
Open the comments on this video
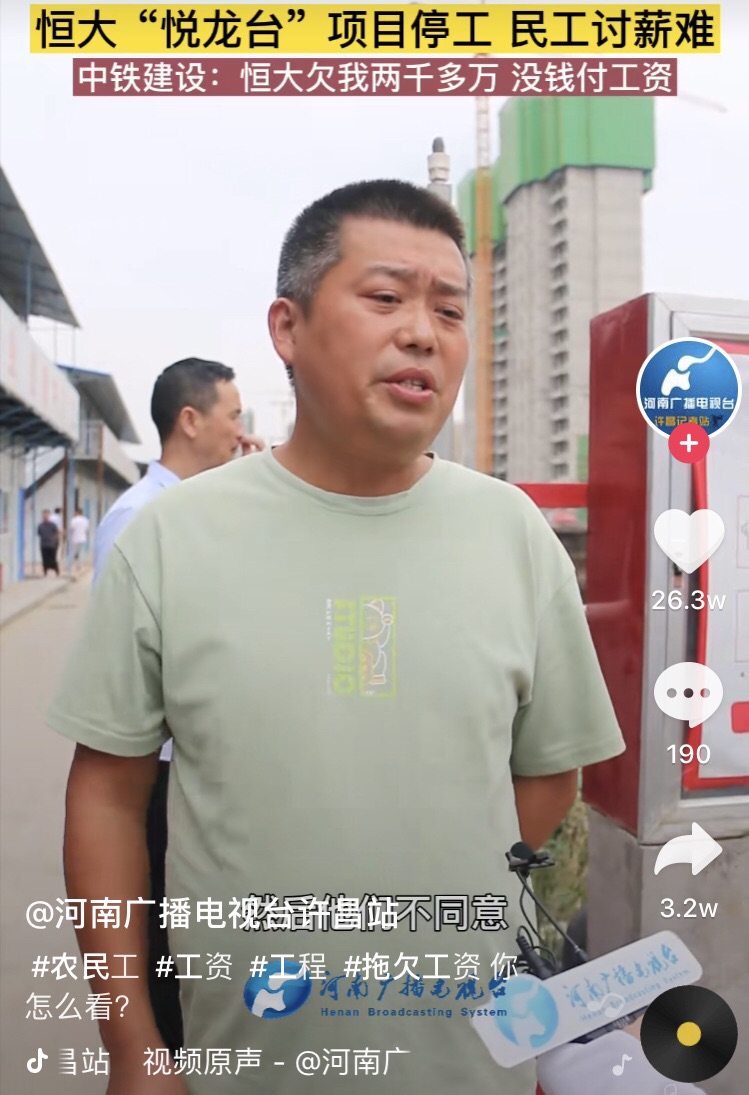coord(688,693)
